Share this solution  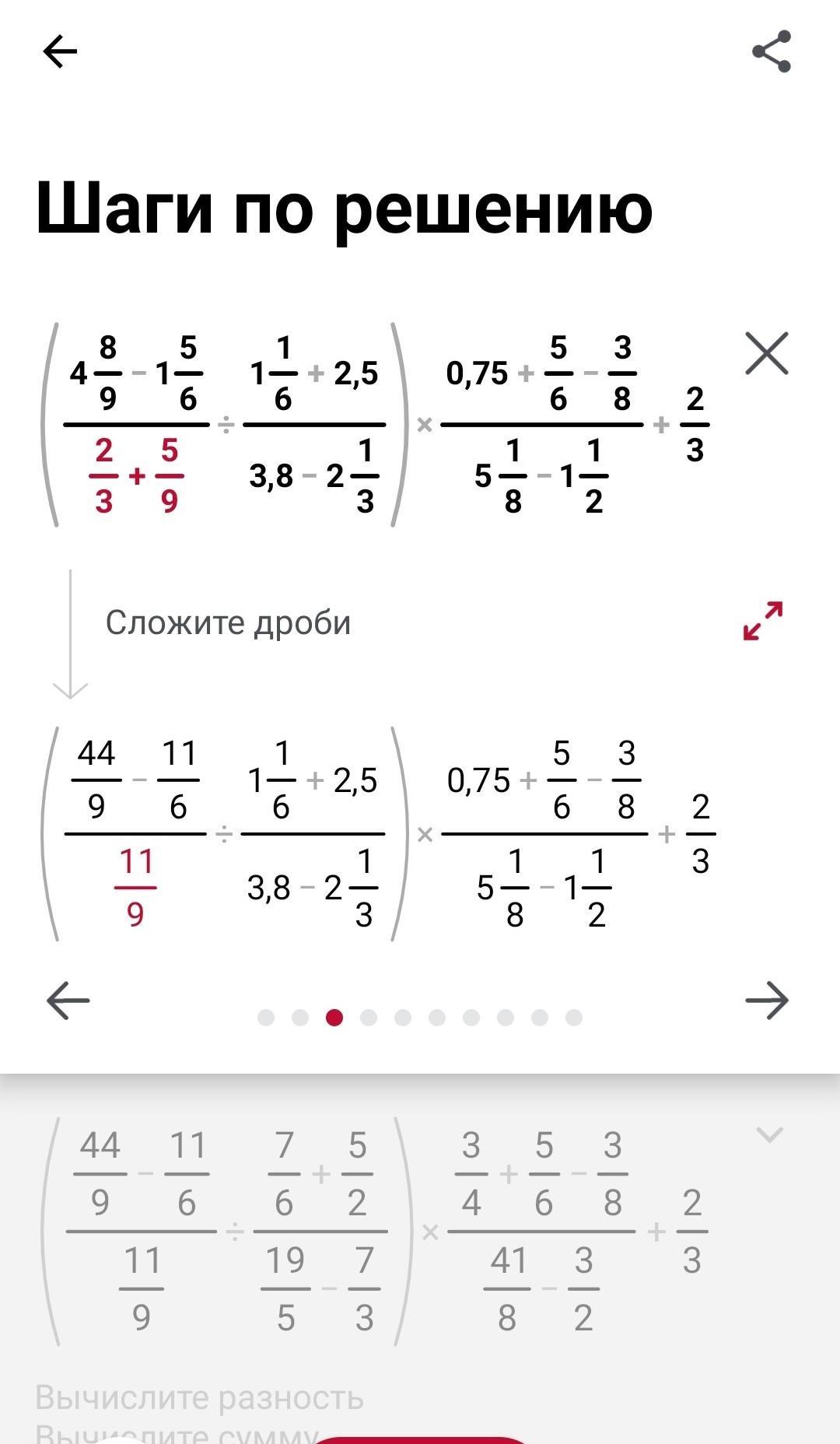[x=772, y=52]
